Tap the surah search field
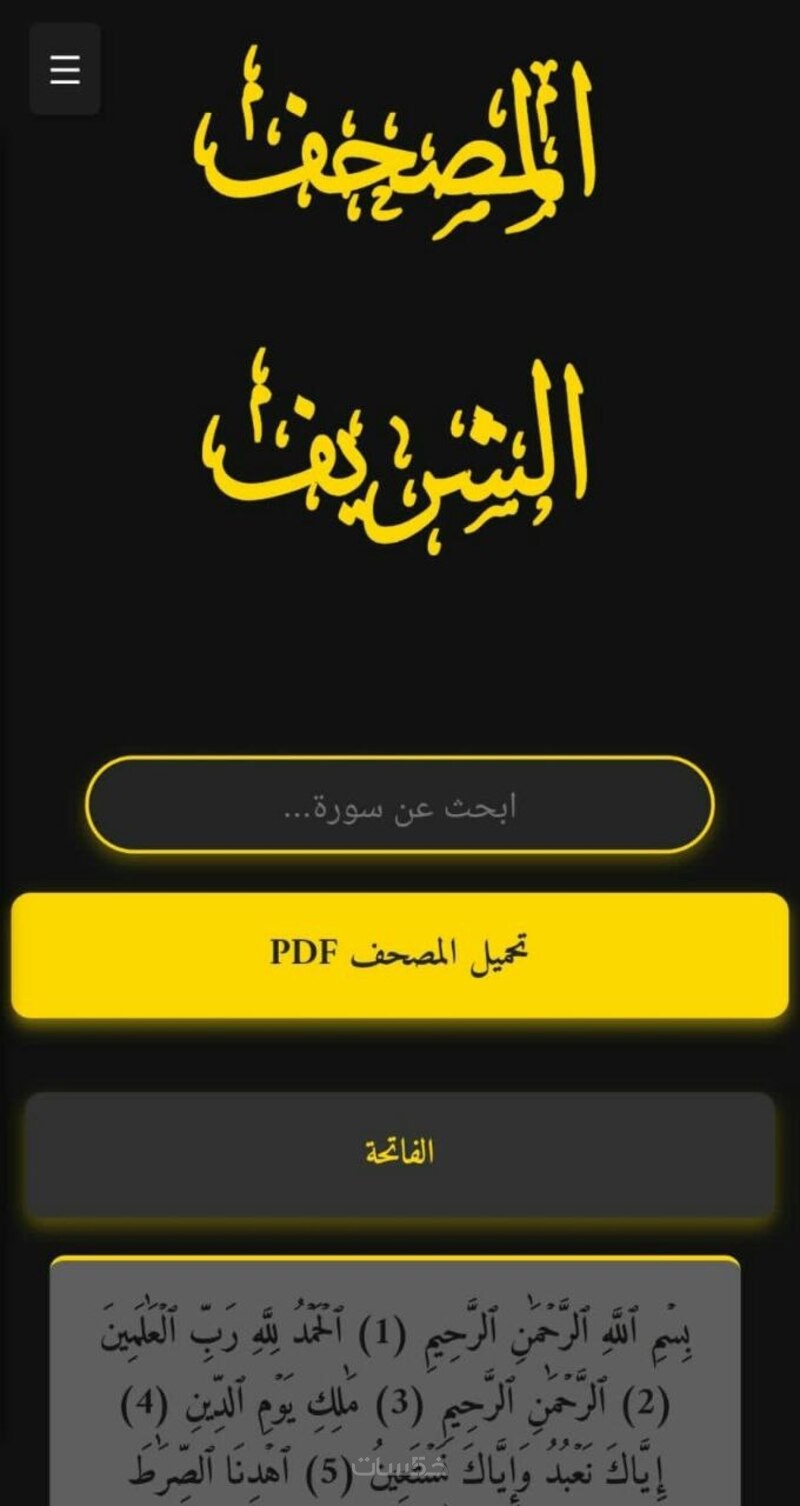 (400, 805)
